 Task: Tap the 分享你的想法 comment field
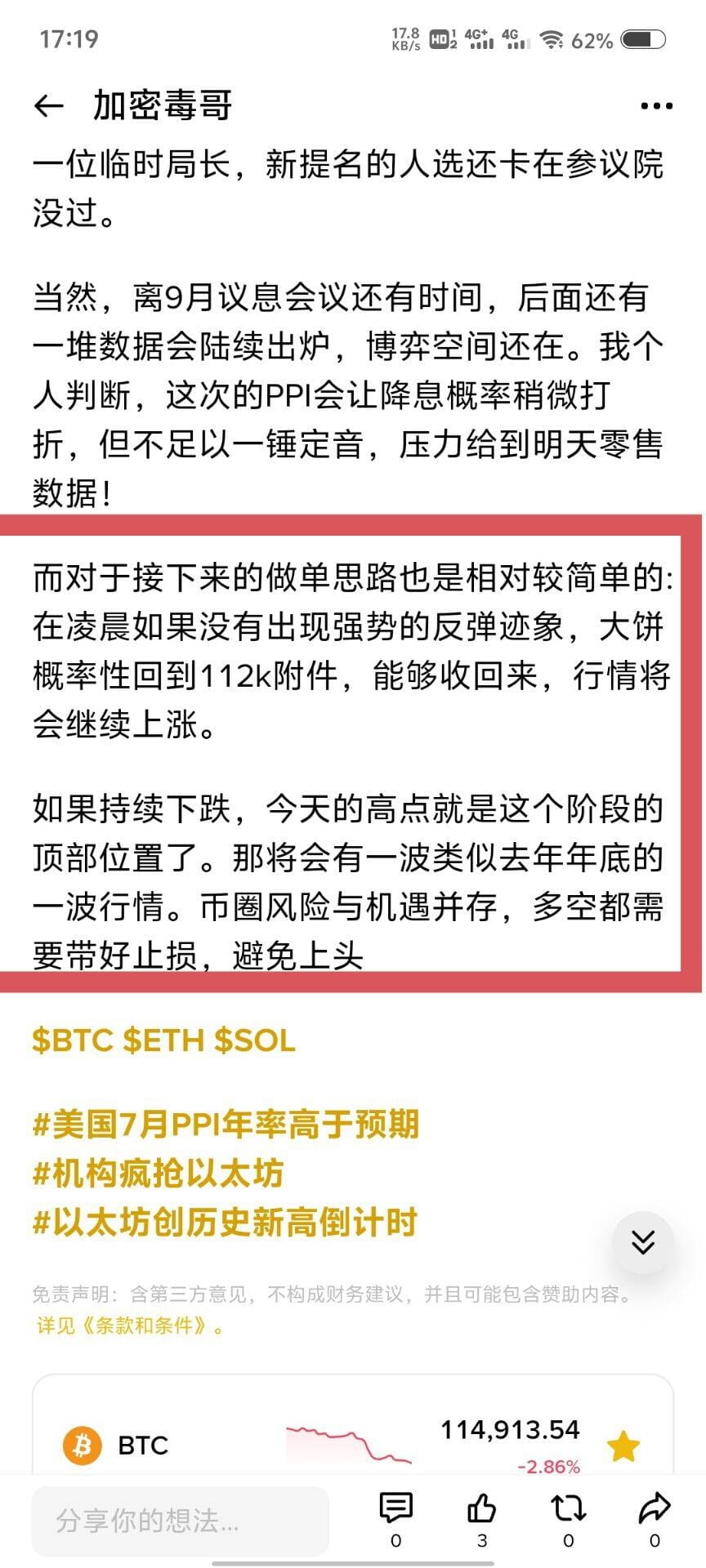click(181, 1521)
